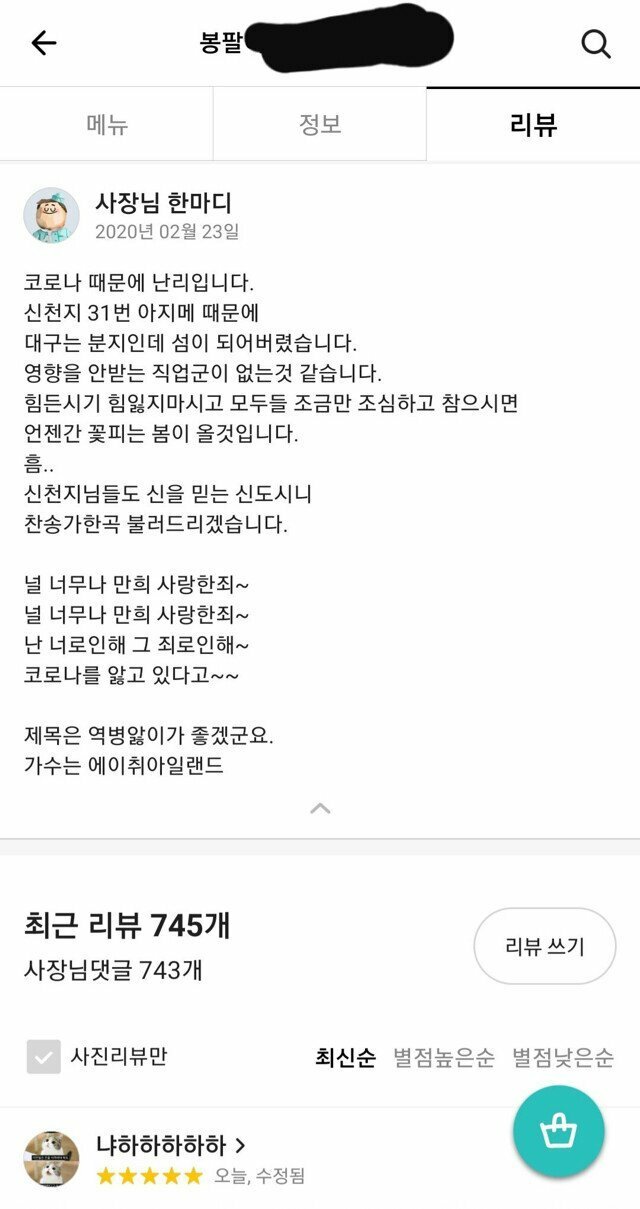The height and width of the screenshot is (1209, 640).
Task: Select the 리뷰 tab
Action: [533, 124]
